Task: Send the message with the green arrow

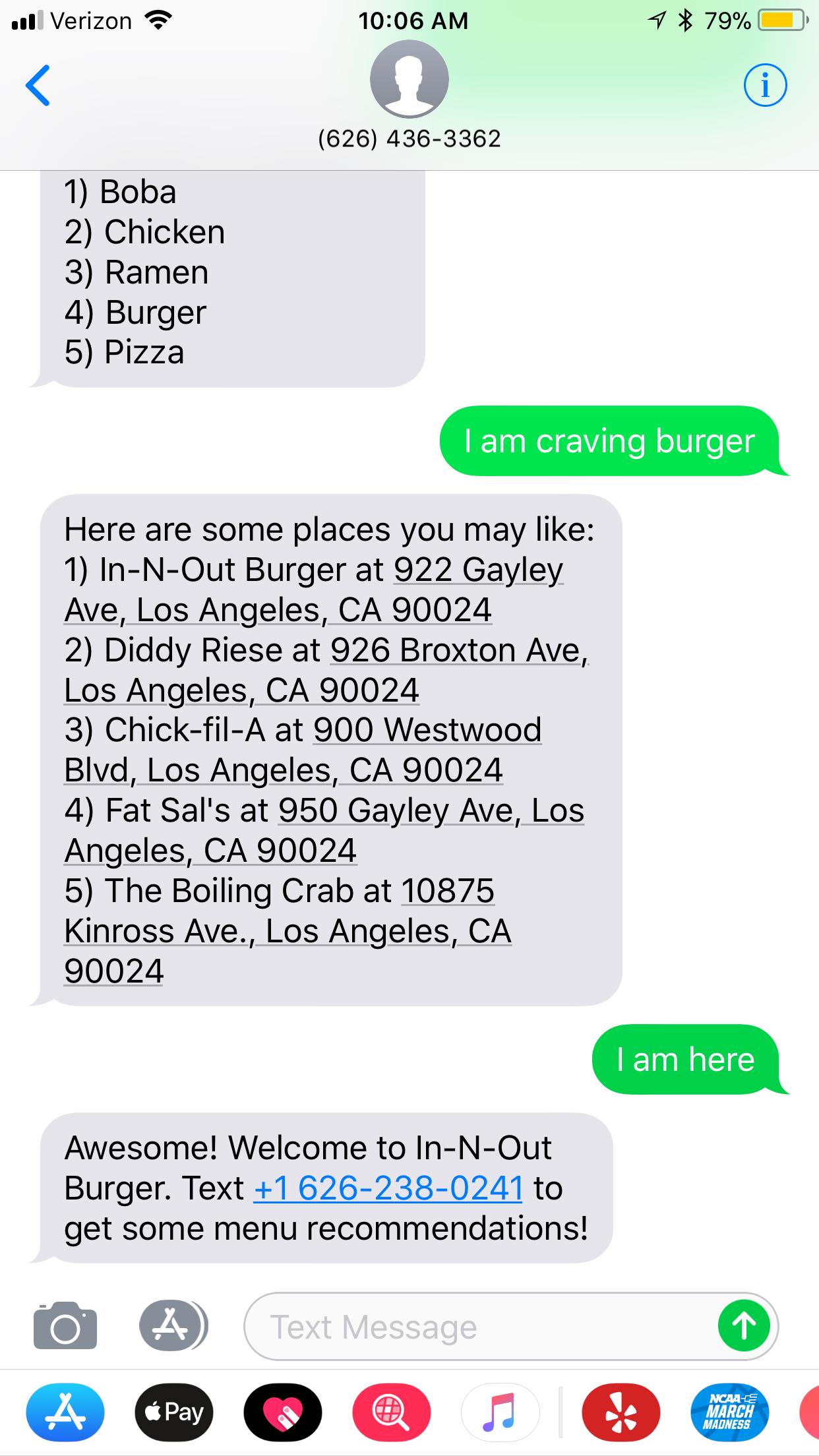Action: [x=744, y=1326]
